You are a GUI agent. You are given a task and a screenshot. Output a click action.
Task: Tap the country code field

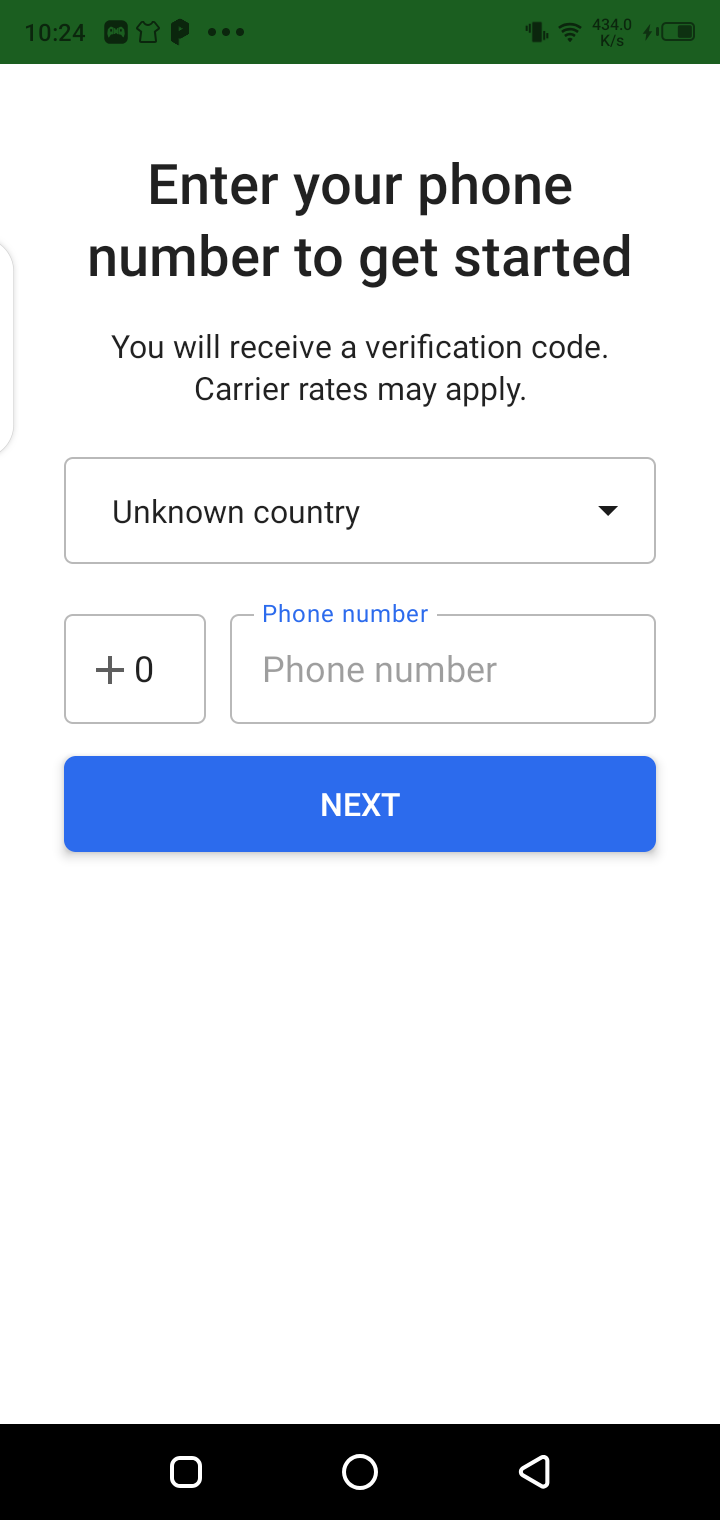tap(135, 669)
